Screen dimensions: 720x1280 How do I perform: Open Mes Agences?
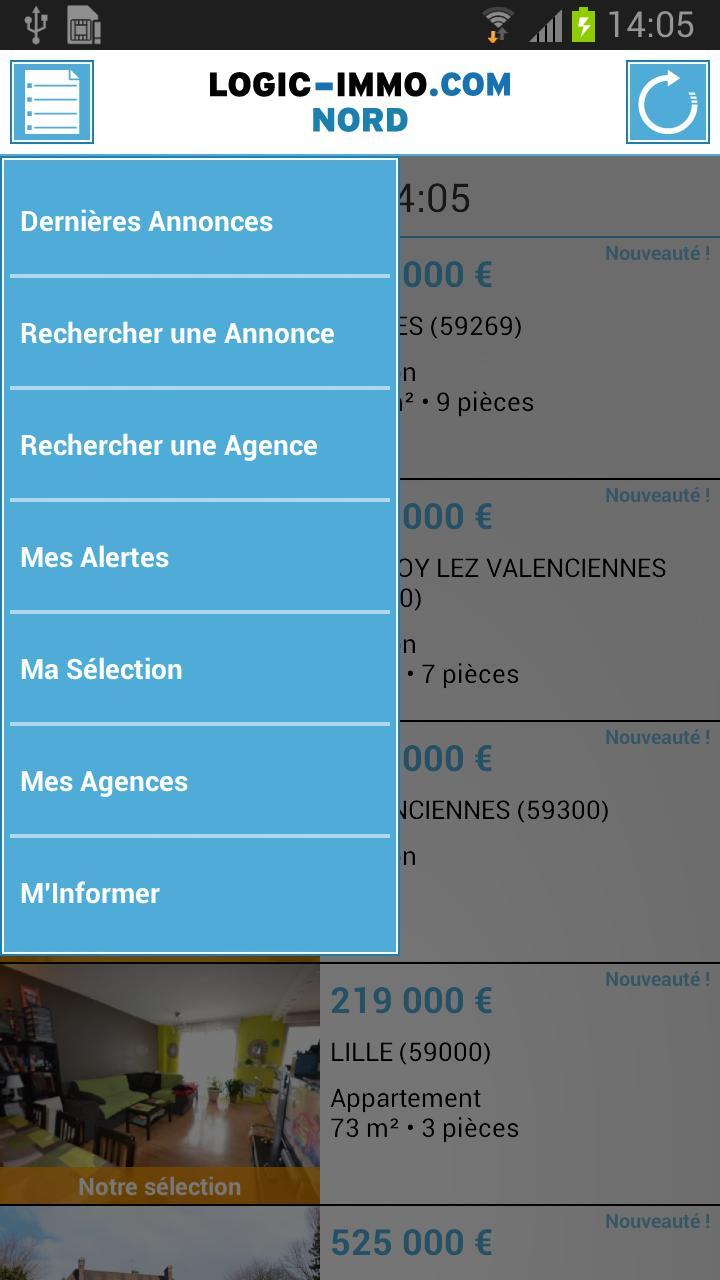click(199, 782)
